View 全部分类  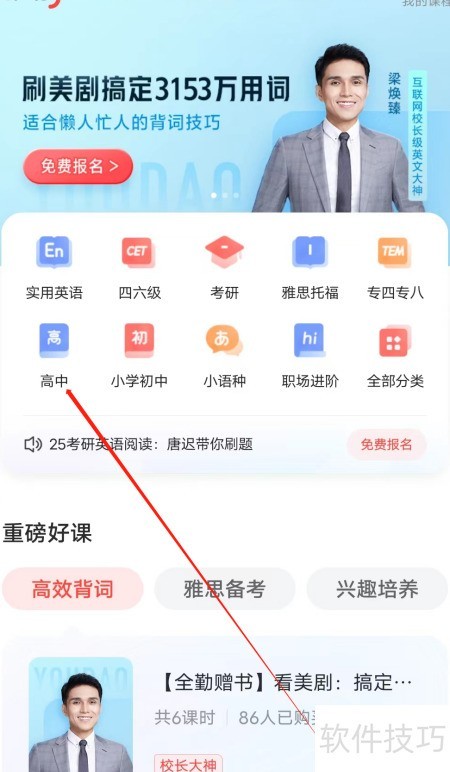(x=395, y=355)
